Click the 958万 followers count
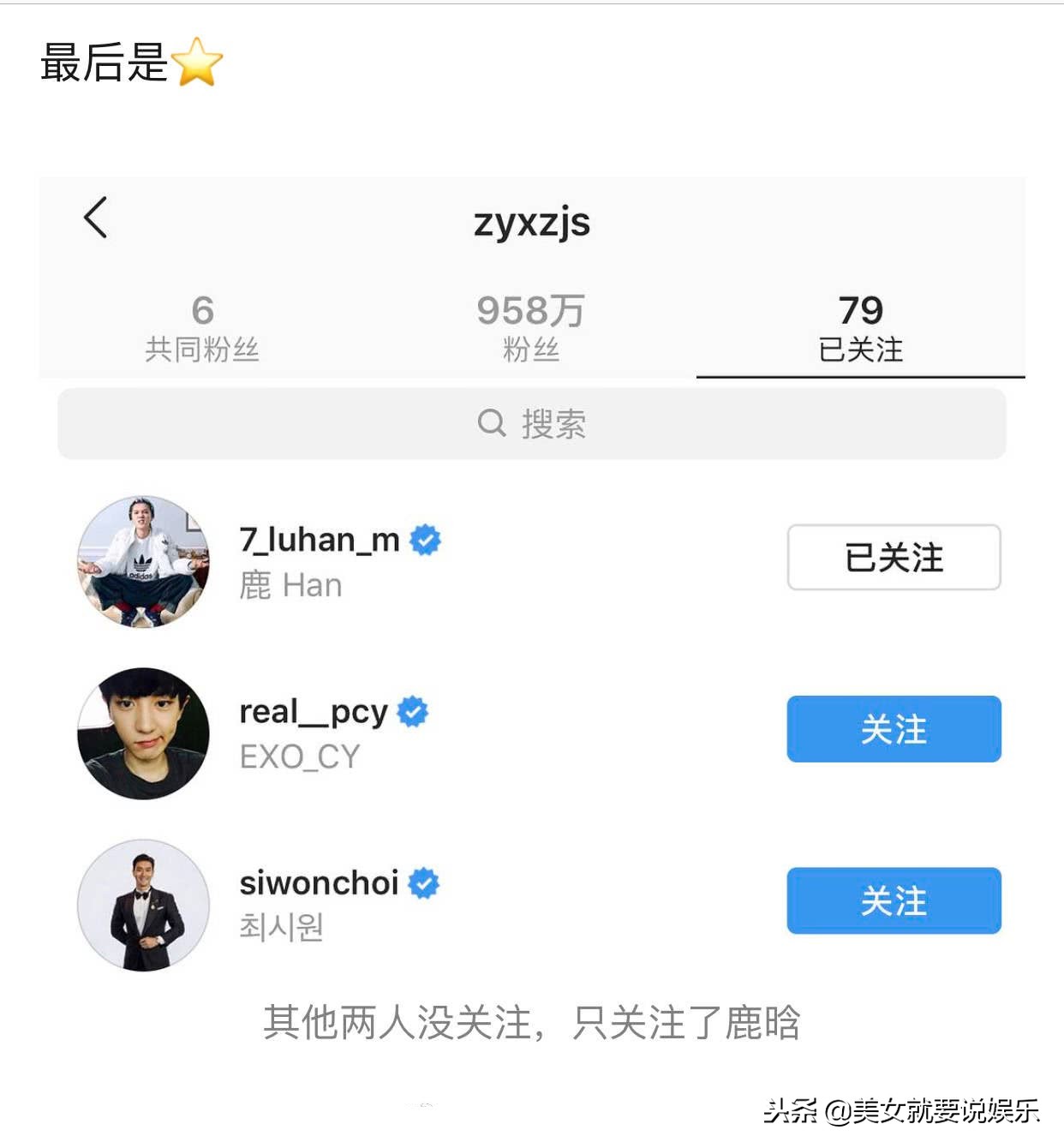Viewport: 1064px width, 1148px height. point(530,310)
